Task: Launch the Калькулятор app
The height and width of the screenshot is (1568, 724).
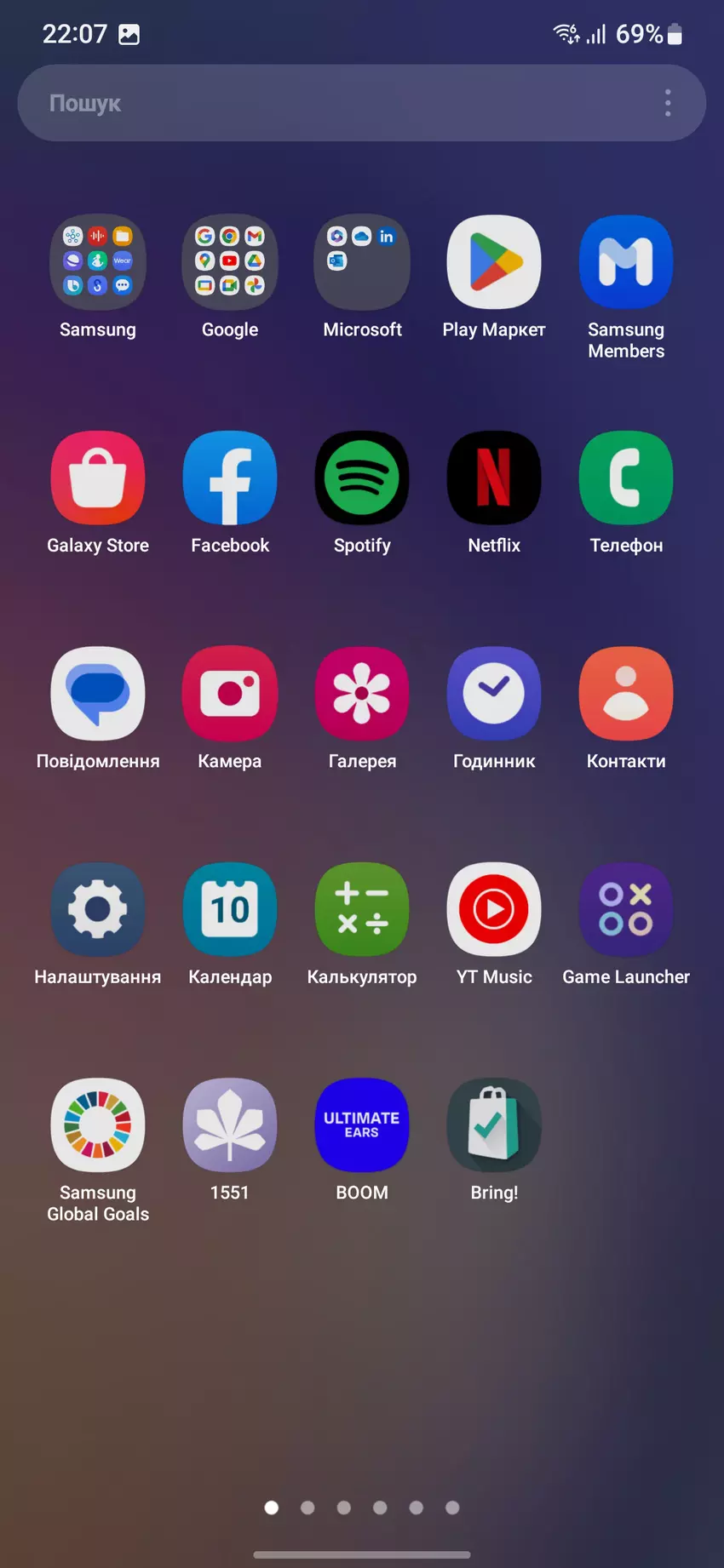Action: tap(362, 909)
